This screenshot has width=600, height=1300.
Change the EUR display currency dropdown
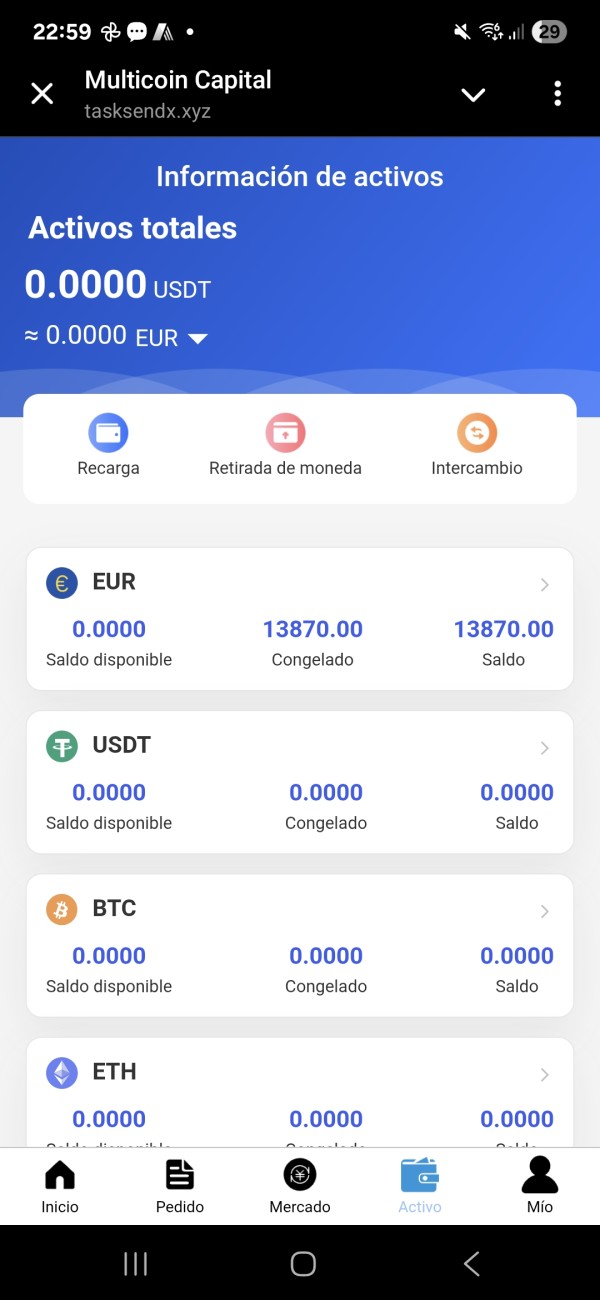[171, 338]
